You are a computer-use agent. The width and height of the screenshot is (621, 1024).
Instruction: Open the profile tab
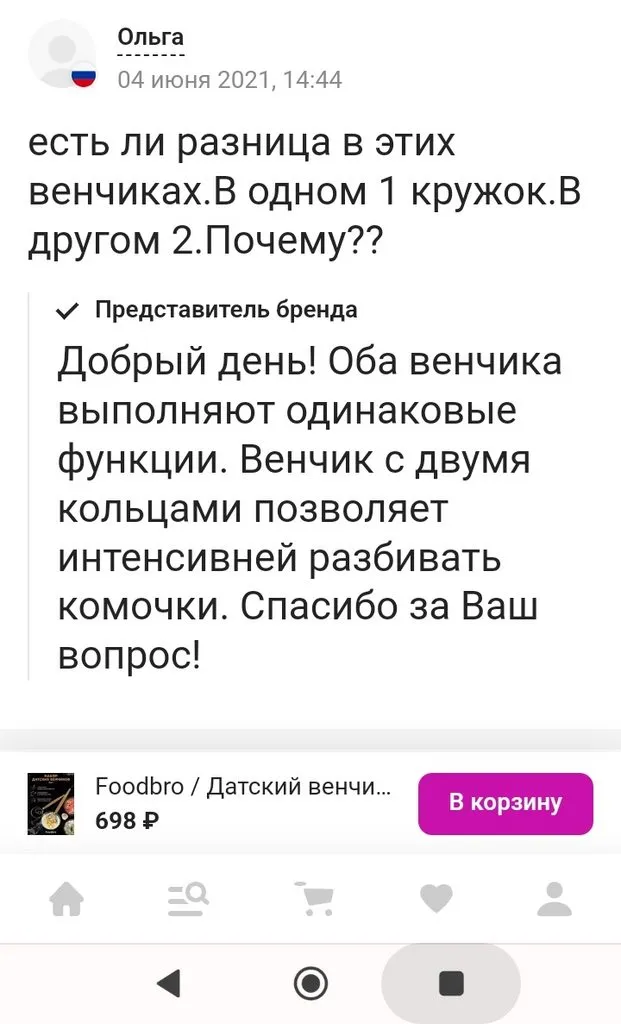tap(553, 899)
